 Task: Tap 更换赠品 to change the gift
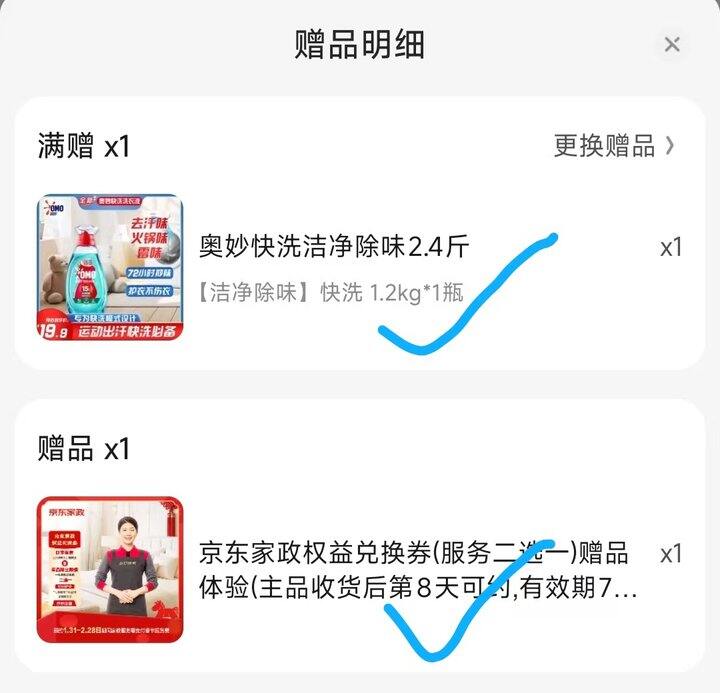pos(614,146)
